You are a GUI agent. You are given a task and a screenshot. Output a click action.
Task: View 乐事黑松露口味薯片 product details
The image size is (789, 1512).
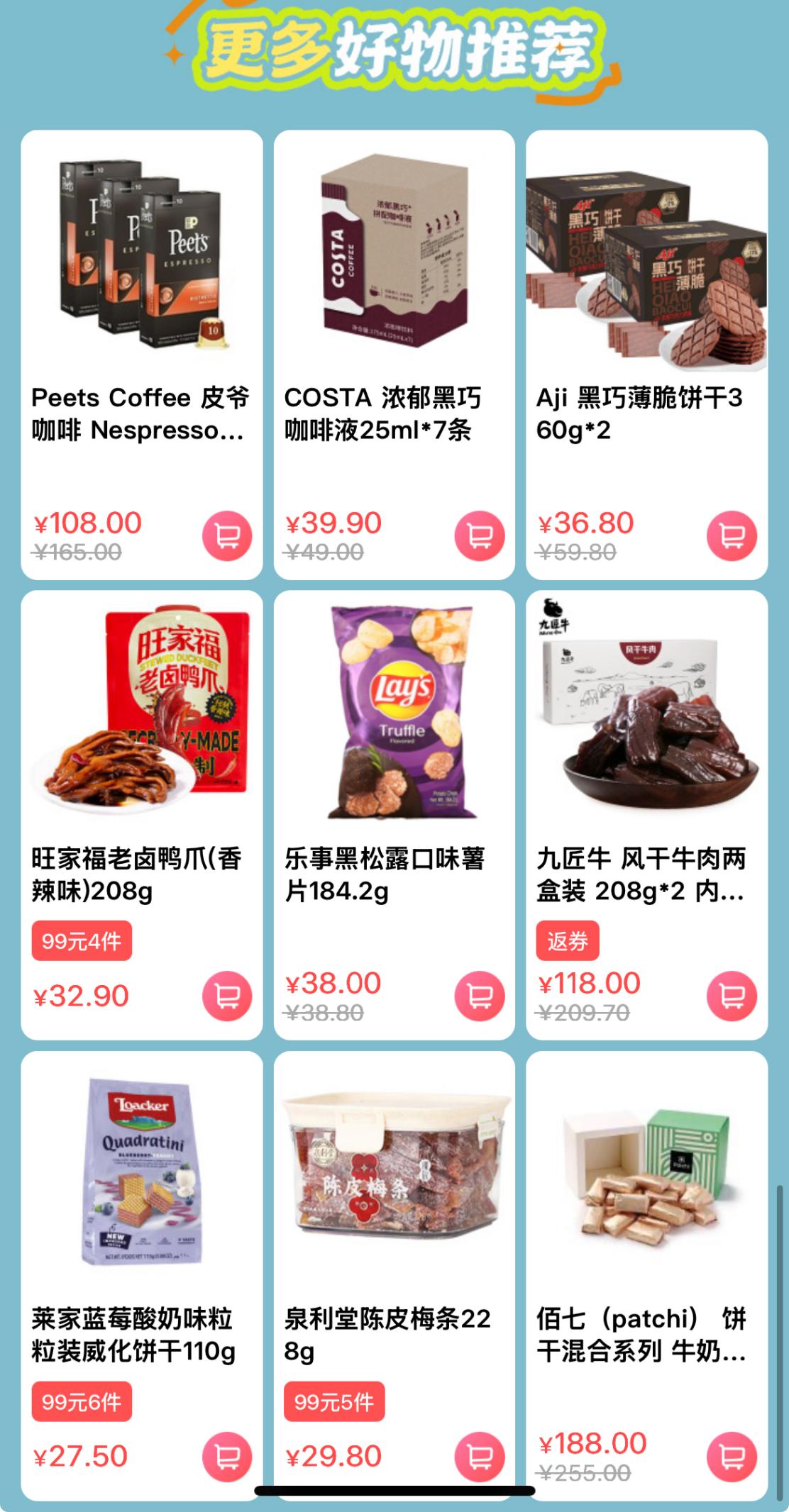394,815
